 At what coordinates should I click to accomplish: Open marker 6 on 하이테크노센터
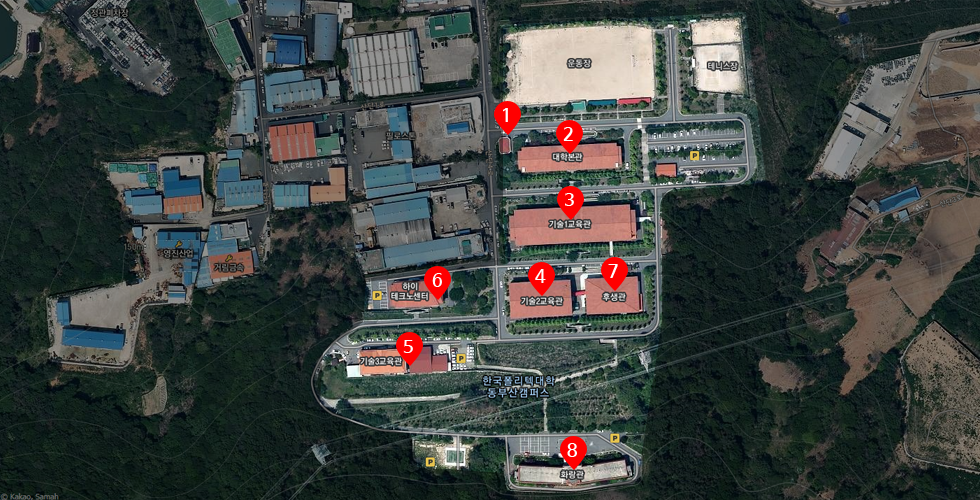pos(436,280)
